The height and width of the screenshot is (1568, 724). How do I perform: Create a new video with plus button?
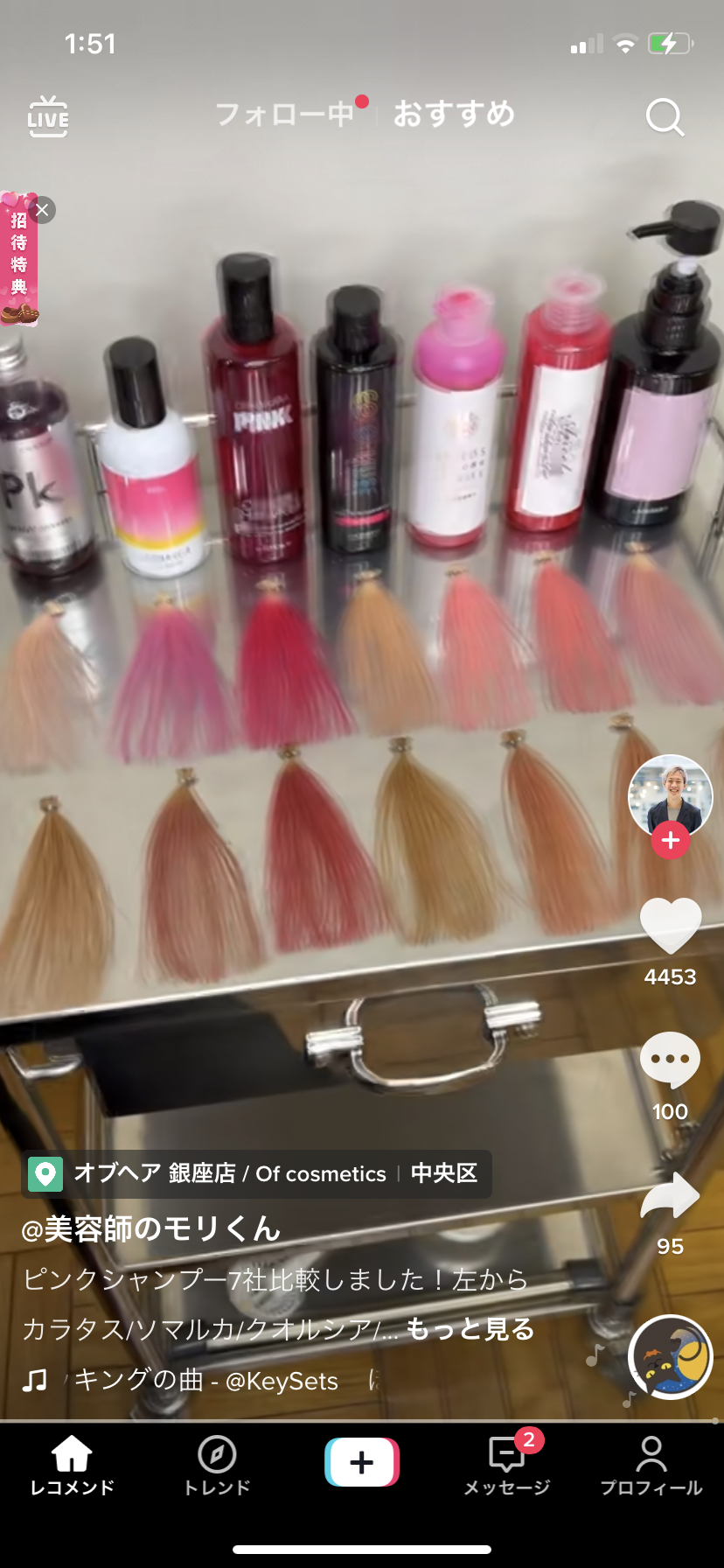click(362, 1462)
